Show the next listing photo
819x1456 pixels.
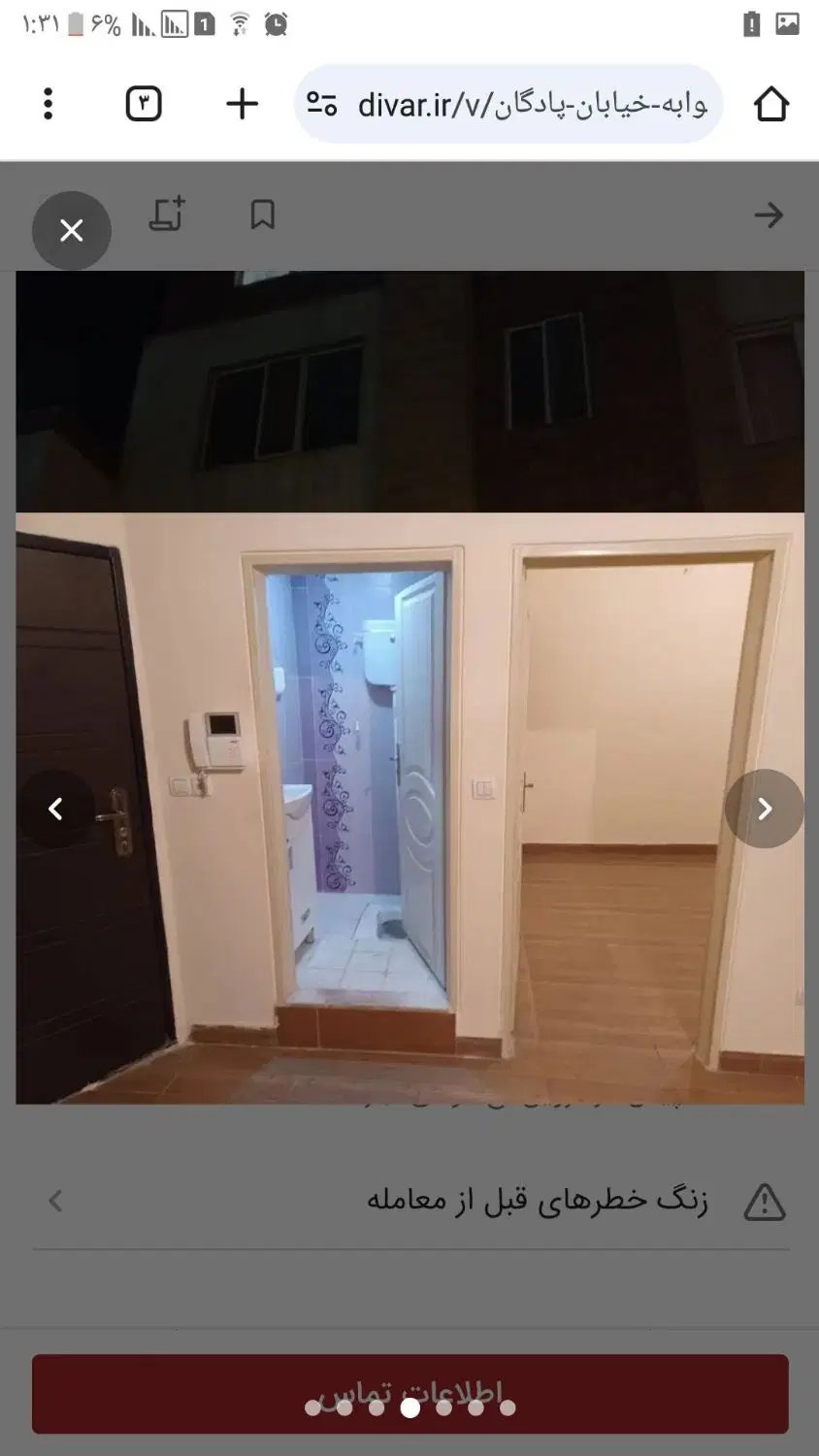(764, 809)
